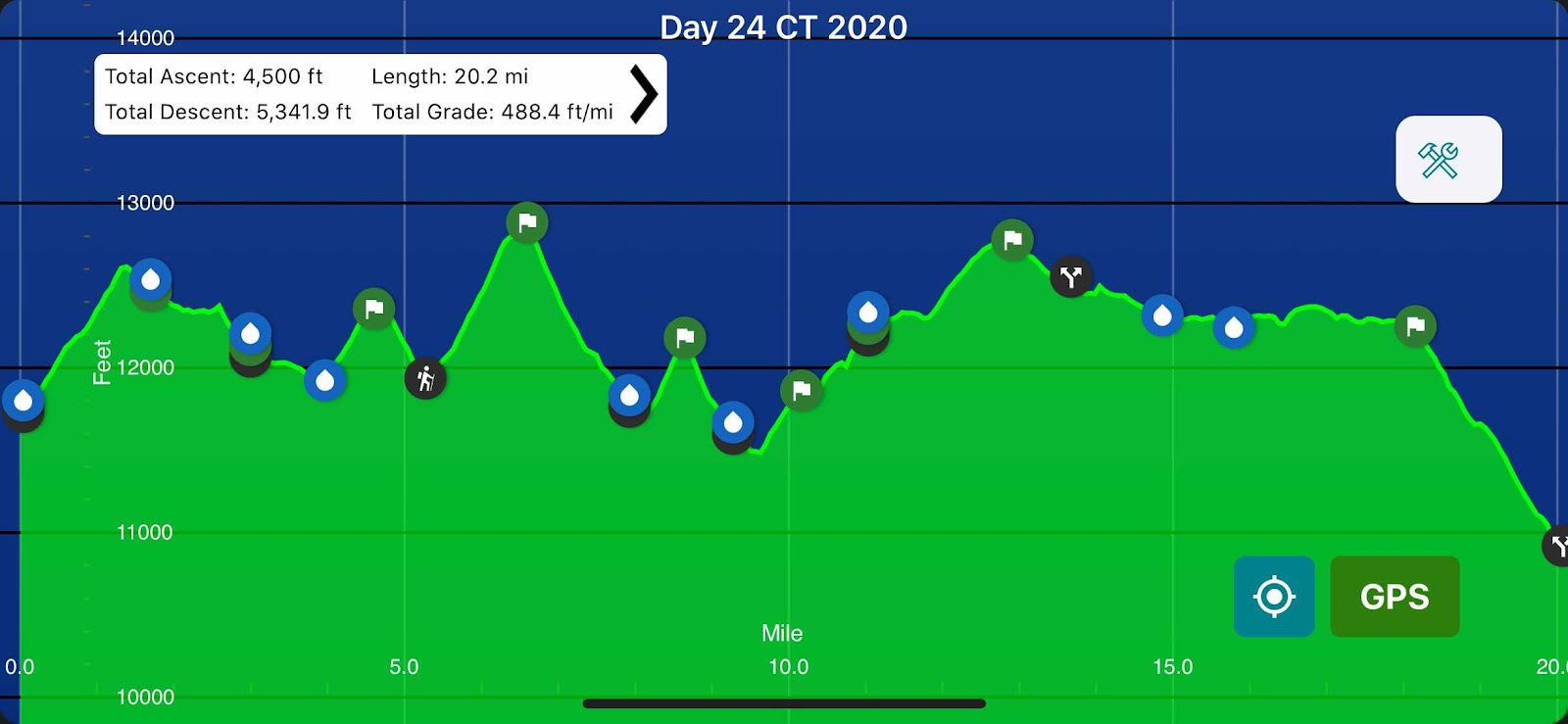The width and height of the screenshot is (1568, 724).
Task: Open the tools menu icon
Action: (1447, 160)
